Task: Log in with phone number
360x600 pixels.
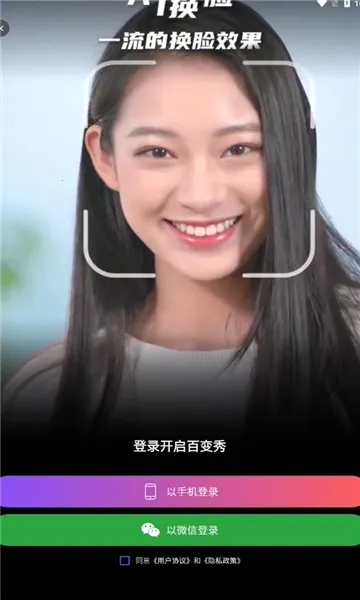Action: click(180, 491)
